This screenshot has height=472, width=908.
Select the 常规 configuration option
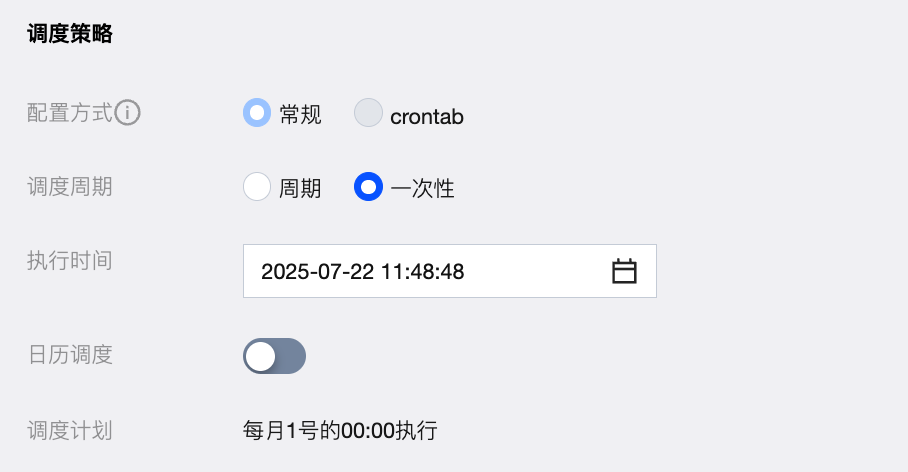[x=257, y=113]
